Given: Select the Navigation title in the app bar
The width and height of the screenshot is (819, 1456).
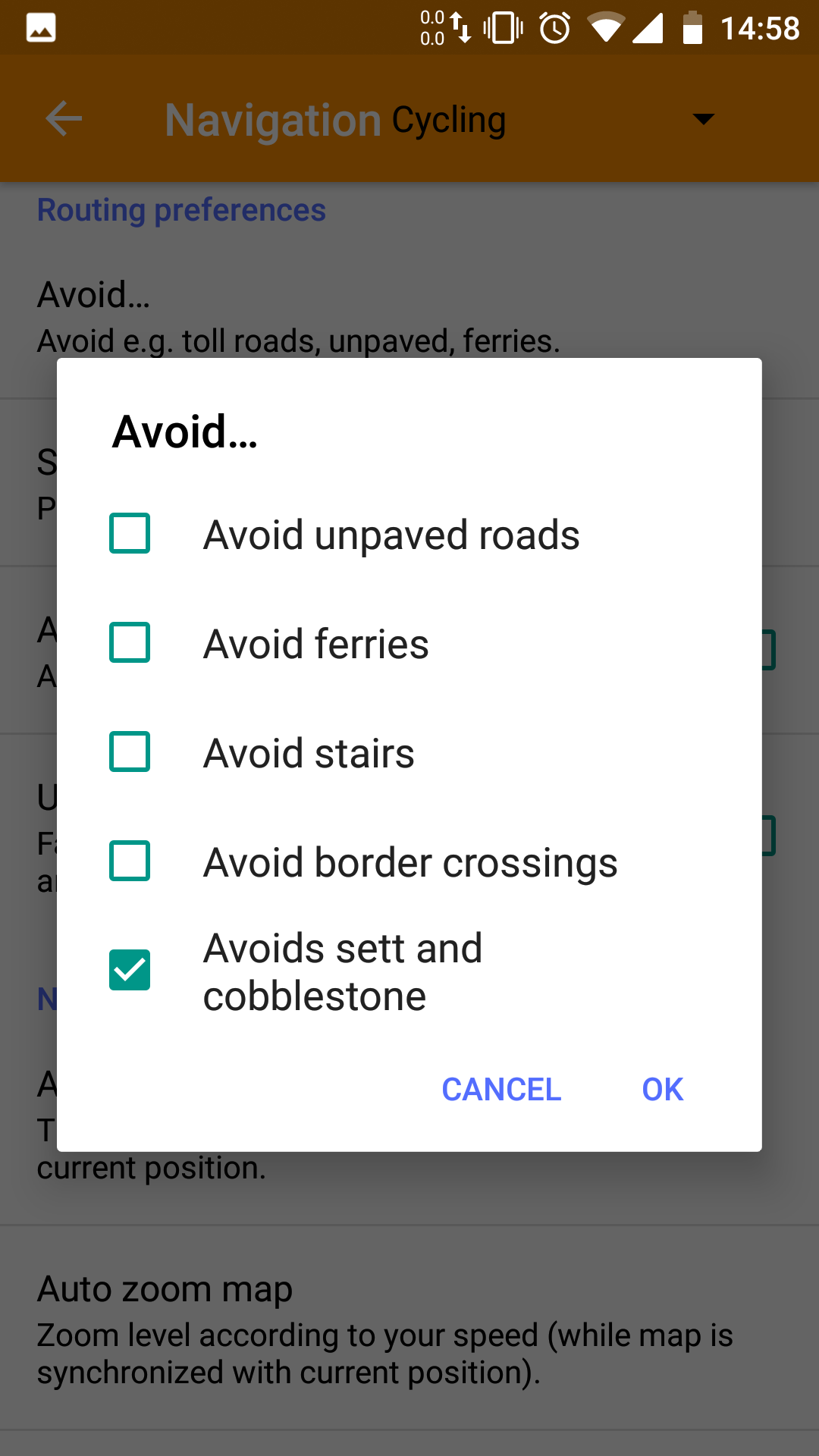Looking at the screenshot, I should pyautogui.click(x=271, y=118).
